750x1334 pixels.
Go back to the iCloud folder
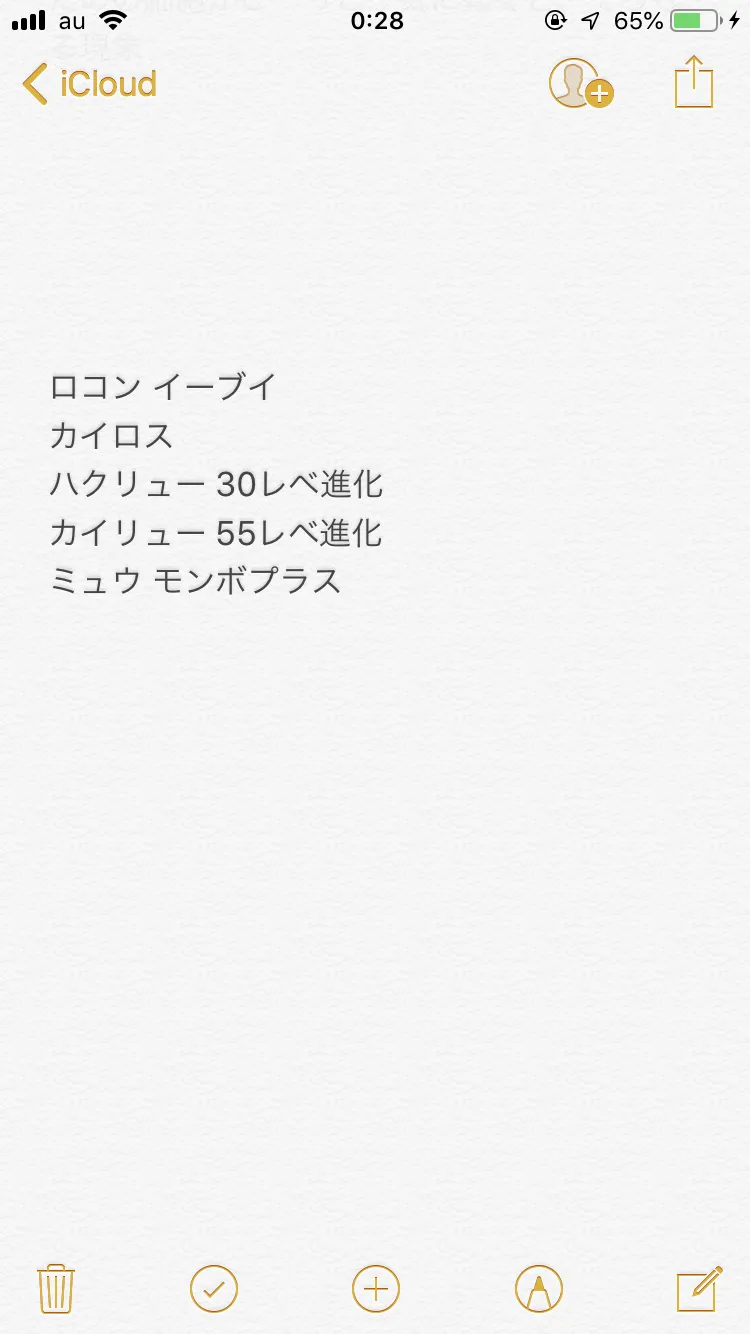(89, 83)
